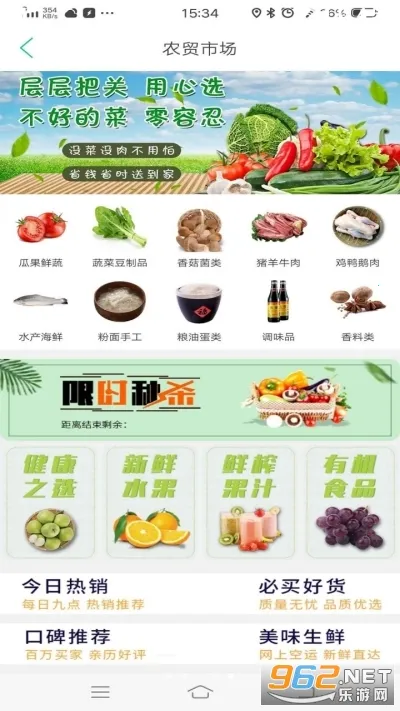Screen dimensions: 400x711
Task: Open the 鸡鸭鹅肉 category
Action: [358, 238]
